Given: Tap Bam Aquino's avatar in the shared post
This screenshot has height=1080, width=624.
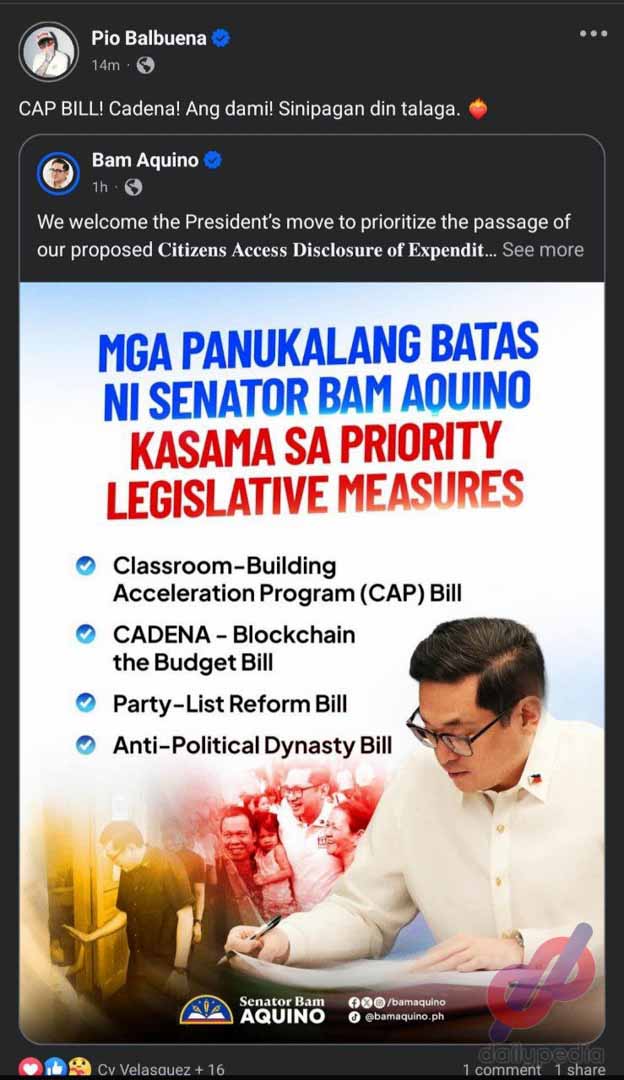Looking at the screenshot, I should coord(58,173).
